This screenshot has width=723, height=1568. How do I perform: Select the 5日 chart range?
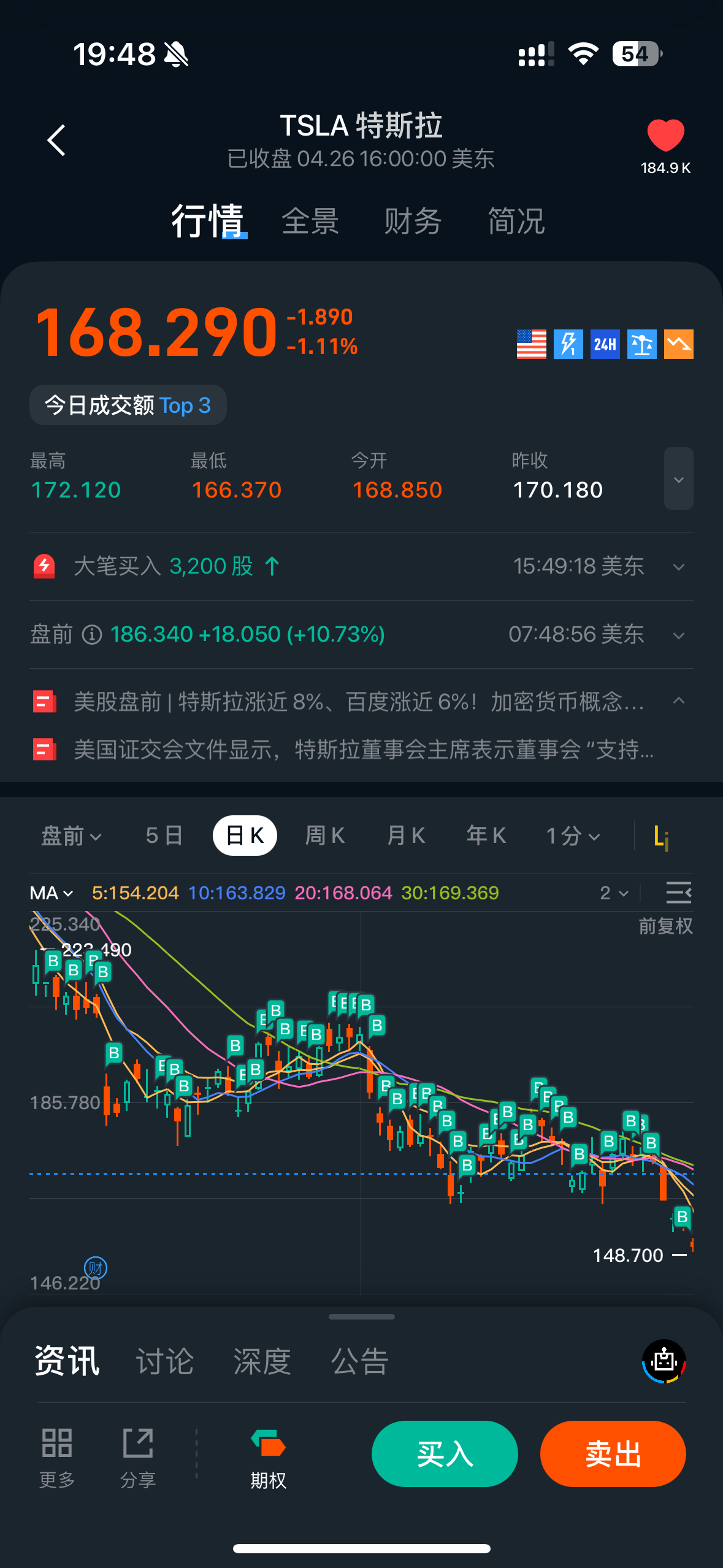pyautogui.click(x=164, y=836)
